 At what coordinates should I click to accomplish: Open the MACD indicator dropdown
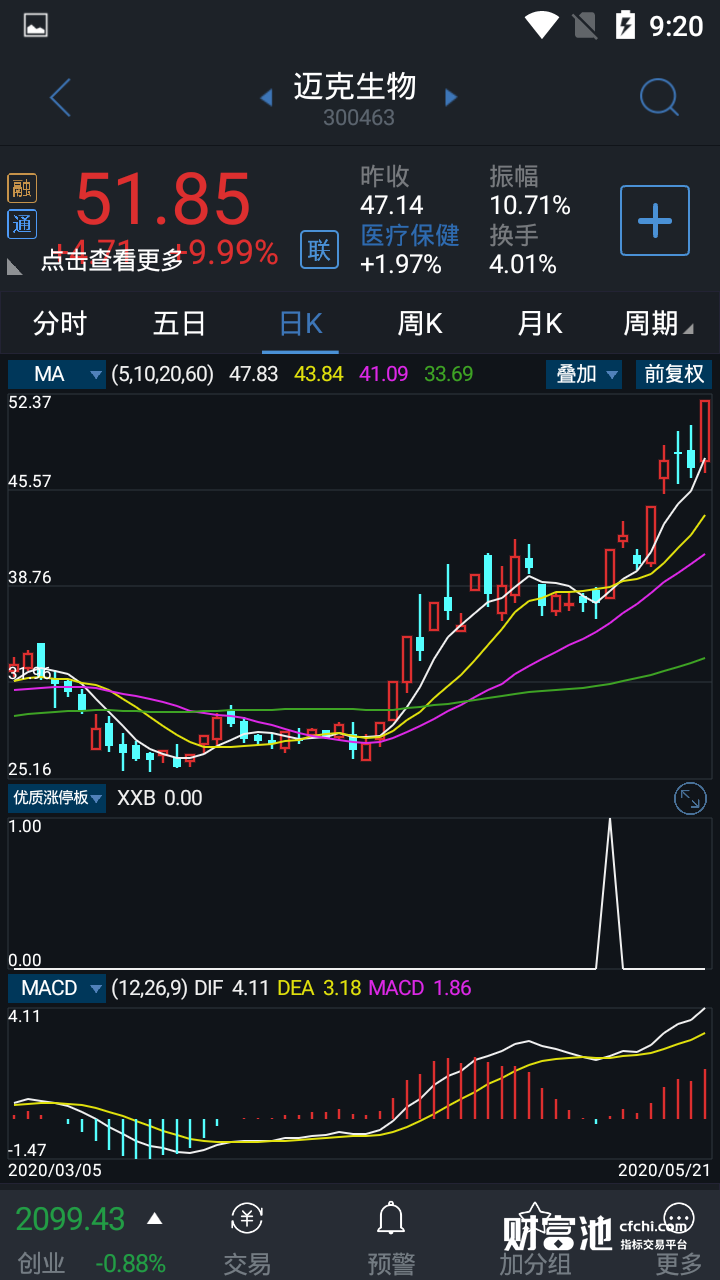click(57, 988)
